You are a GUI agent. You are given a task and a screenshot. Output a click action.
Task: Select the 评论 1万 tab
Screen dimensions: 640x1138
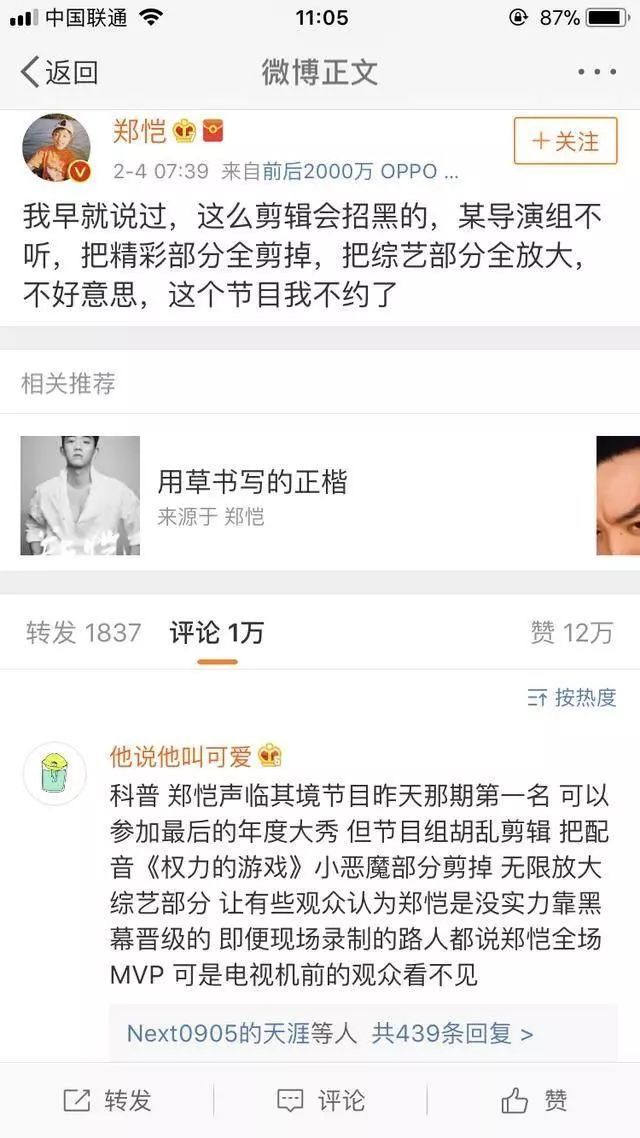[x=216, y=633]
